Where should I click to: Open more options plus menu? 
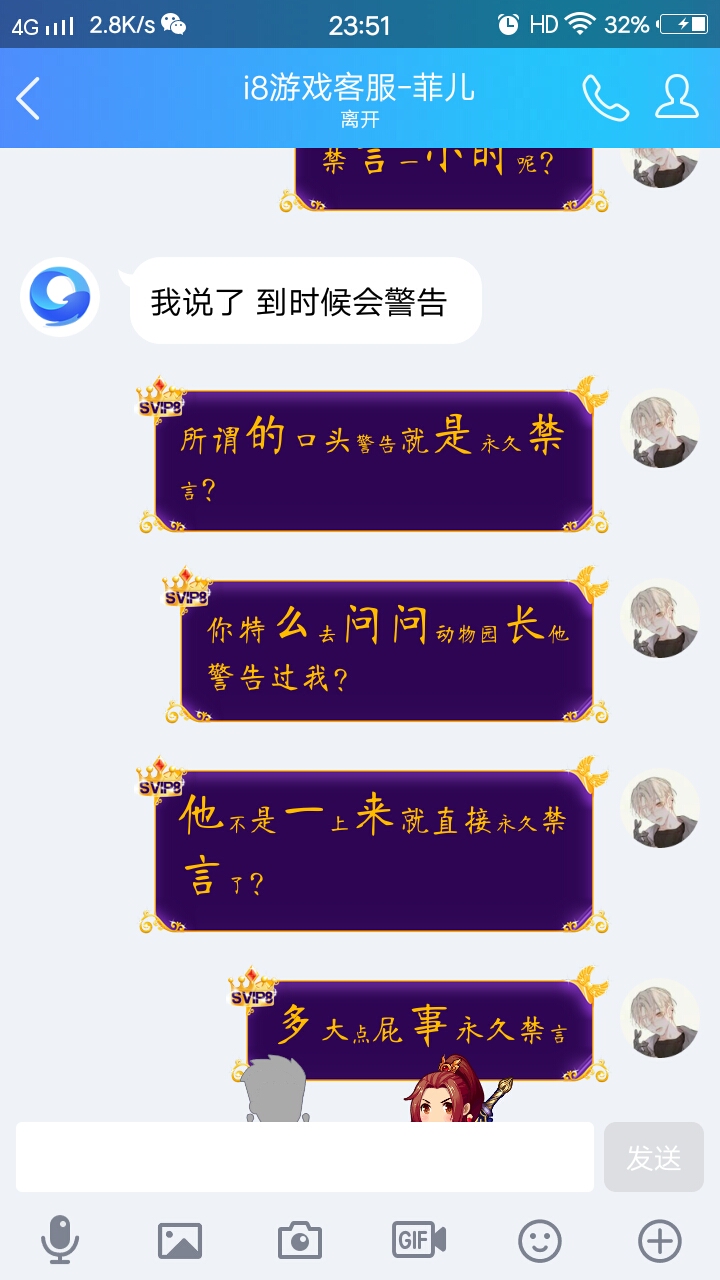pos(660,1240)
